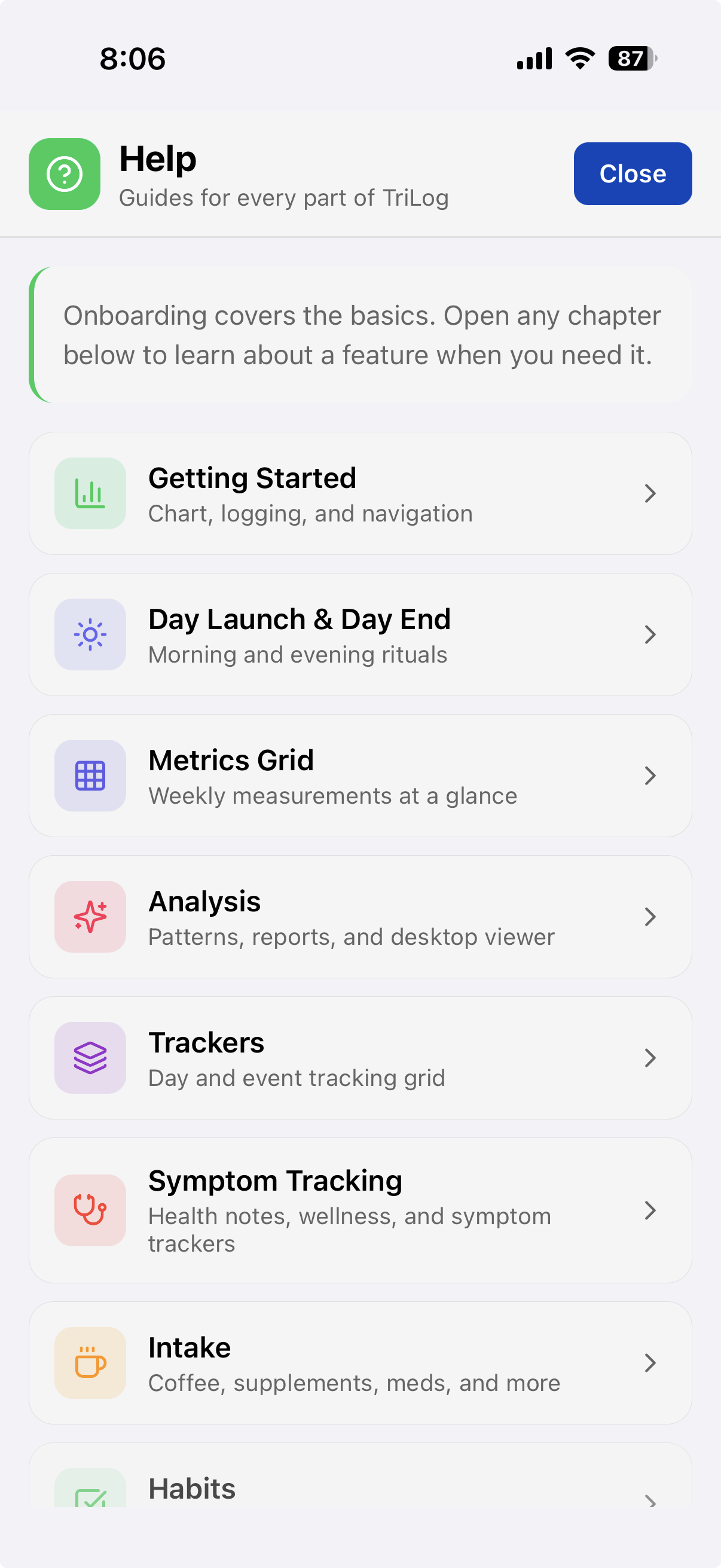Close the Help screen
The height and width of the screenshot is (1568, 721).
[x=632, y=173]
